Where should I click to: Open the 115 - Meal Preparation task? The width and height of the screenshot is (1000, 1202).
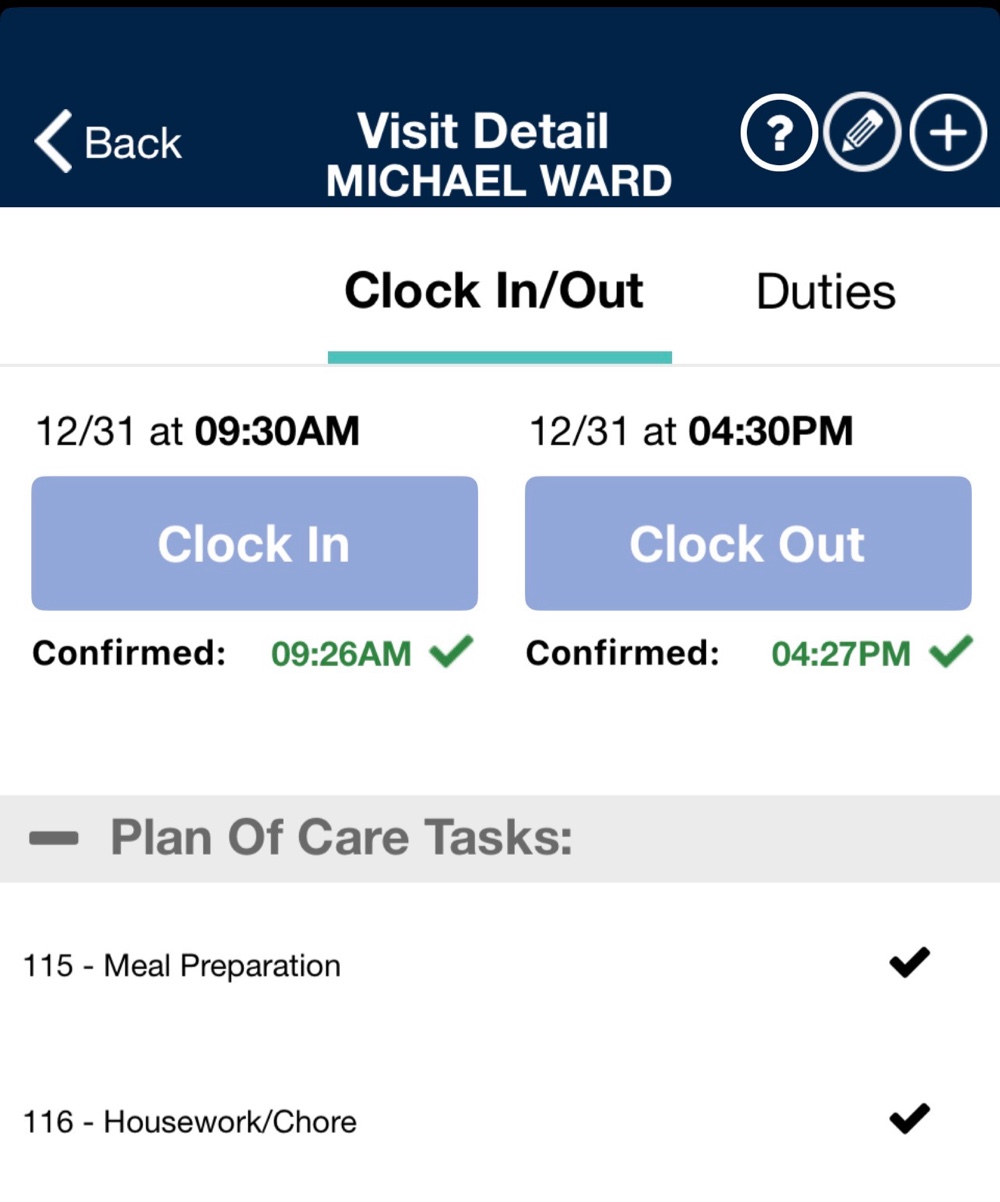click(x=182, y=966)
